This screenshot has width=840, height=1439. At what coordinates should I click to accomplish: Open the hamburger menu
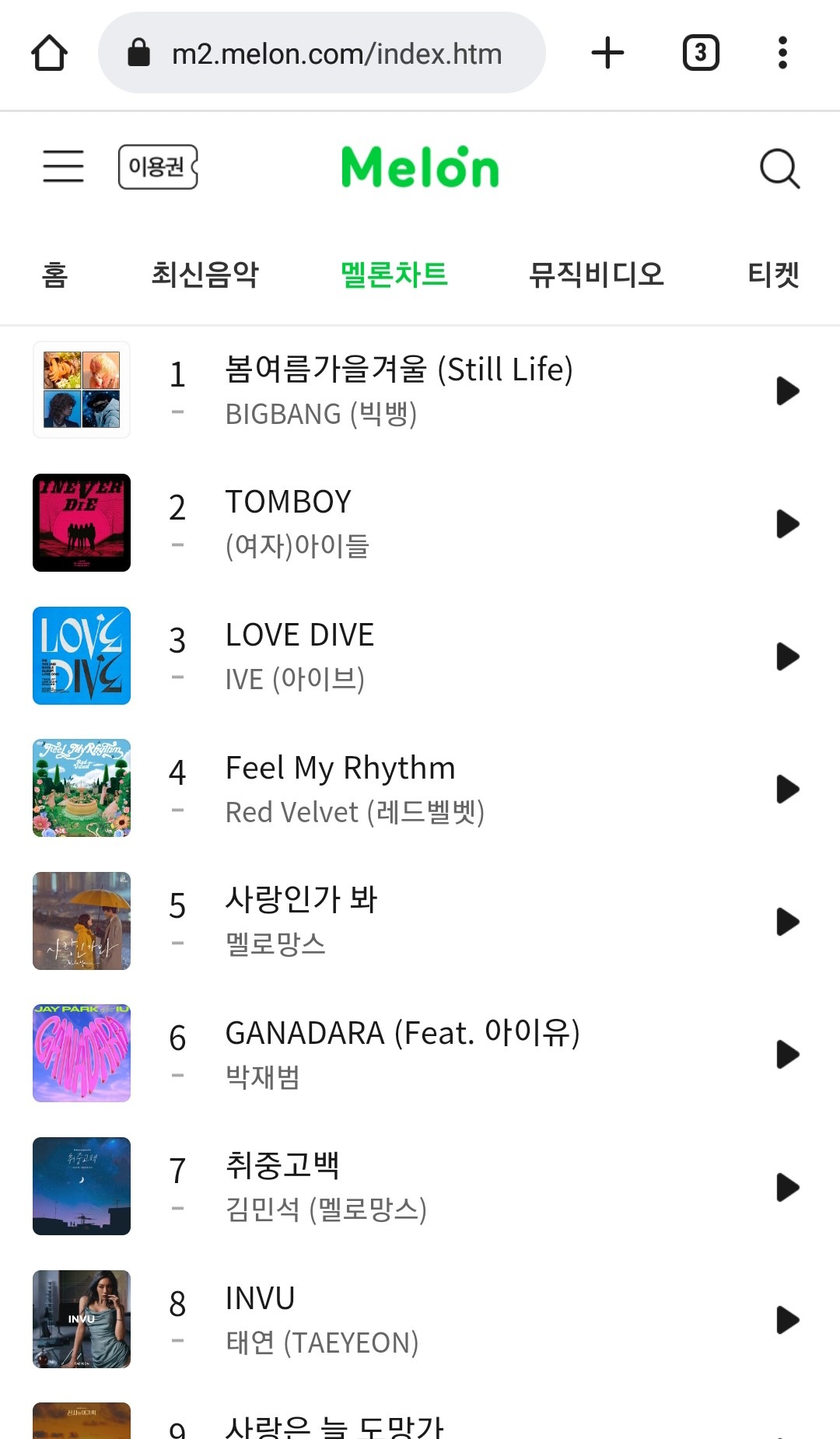pos(63,166)
